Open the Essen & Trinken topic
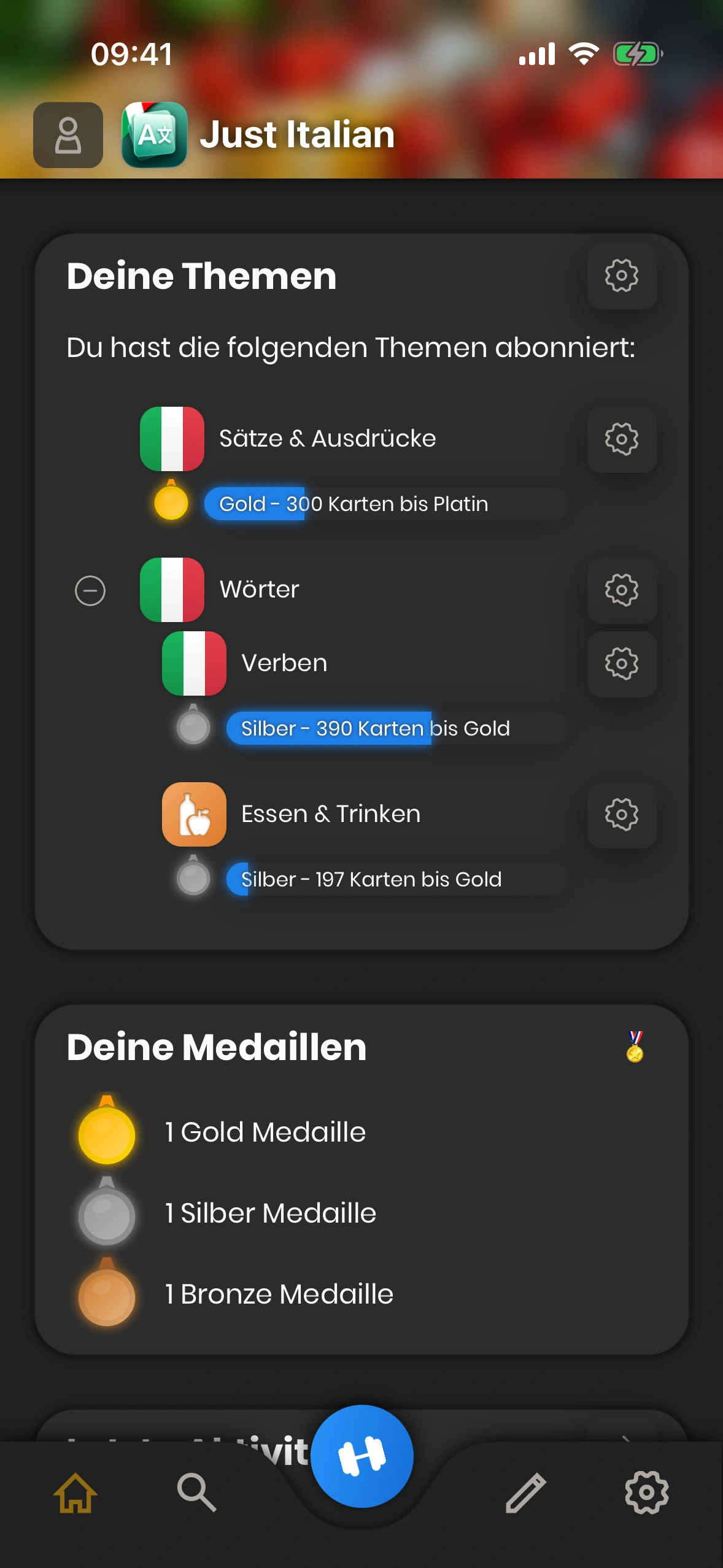The height and width of the screenshot is (1568, 723). (330, 815)
